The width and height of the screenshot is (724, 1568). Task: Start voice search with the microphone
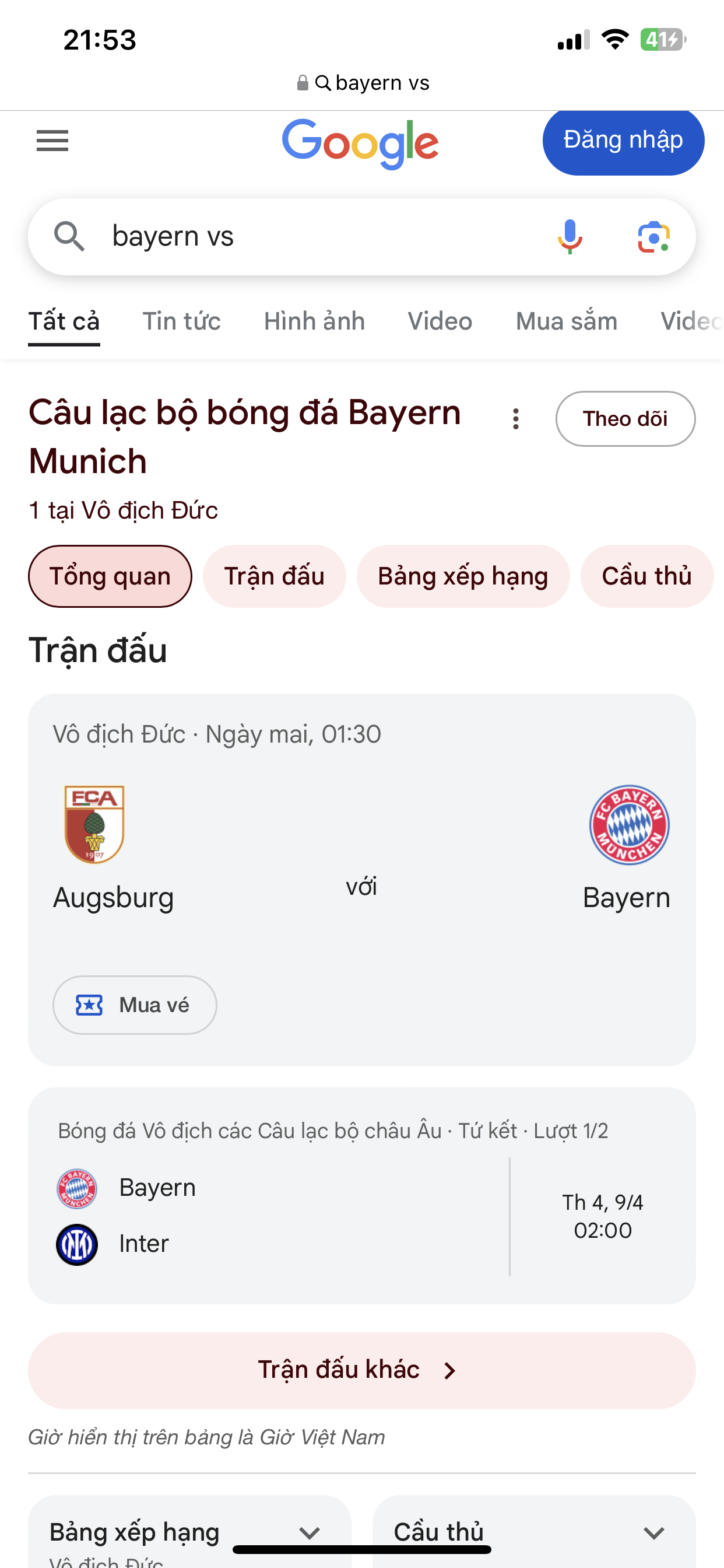(570, 237)
